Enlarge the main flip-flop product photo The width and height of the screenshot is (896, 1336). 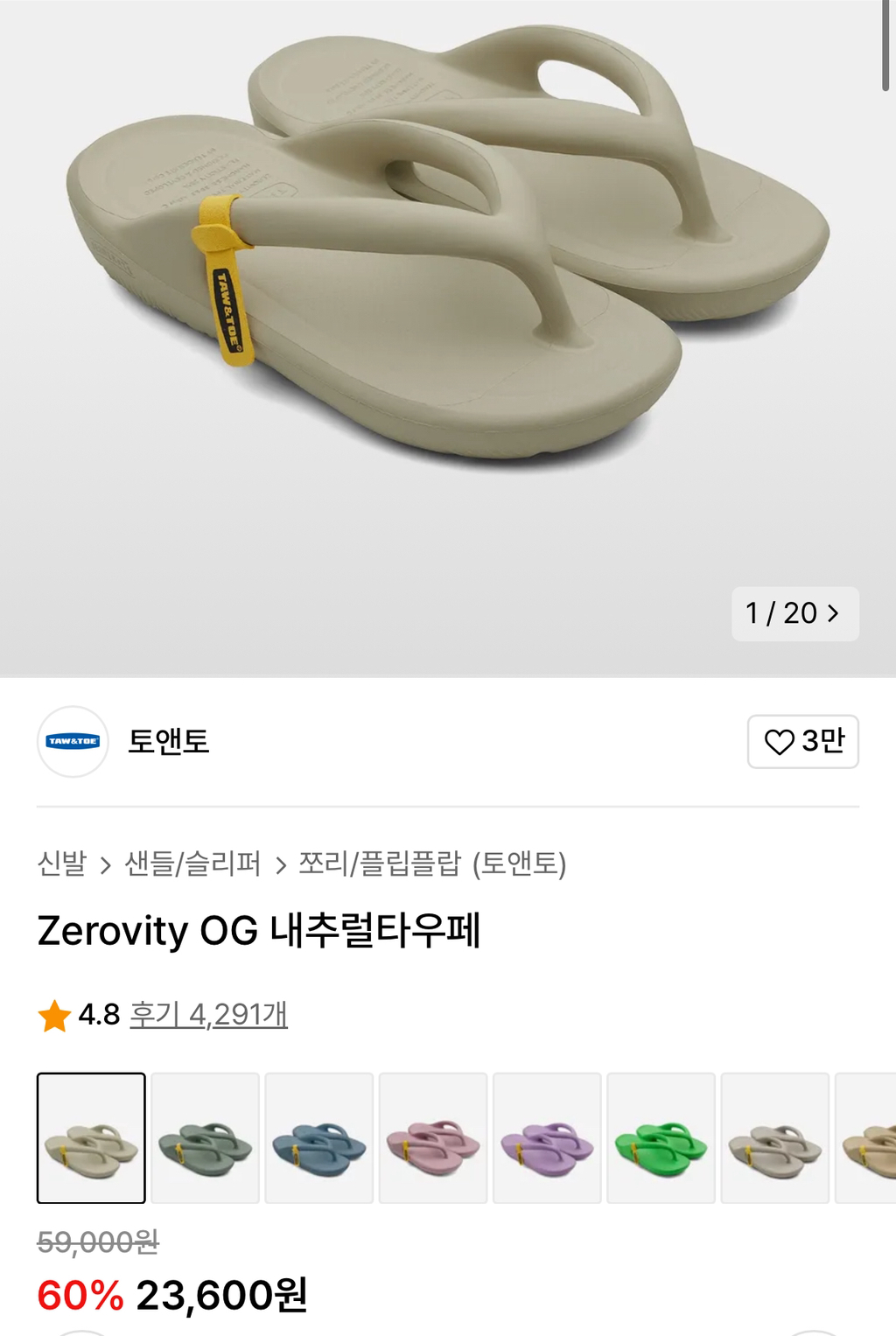pyautogui.click(x=446, y=262)
